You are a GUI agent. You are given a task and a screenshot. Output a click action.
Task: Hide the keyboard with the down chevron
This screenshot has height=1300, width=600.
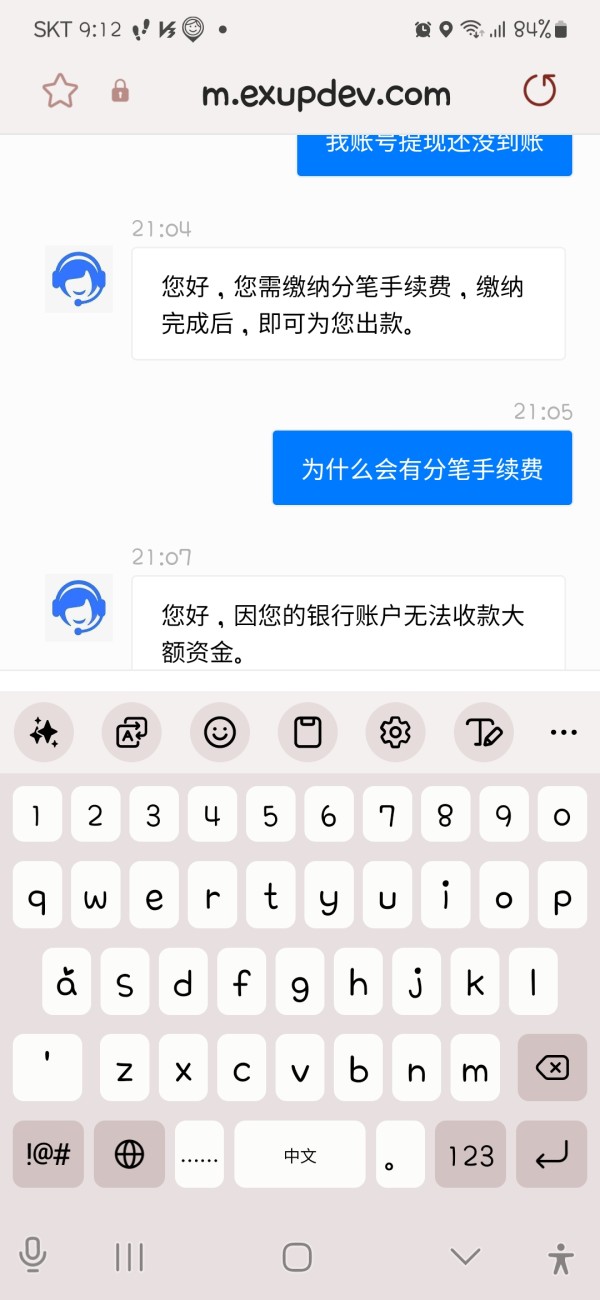[x=465, y=1256]
